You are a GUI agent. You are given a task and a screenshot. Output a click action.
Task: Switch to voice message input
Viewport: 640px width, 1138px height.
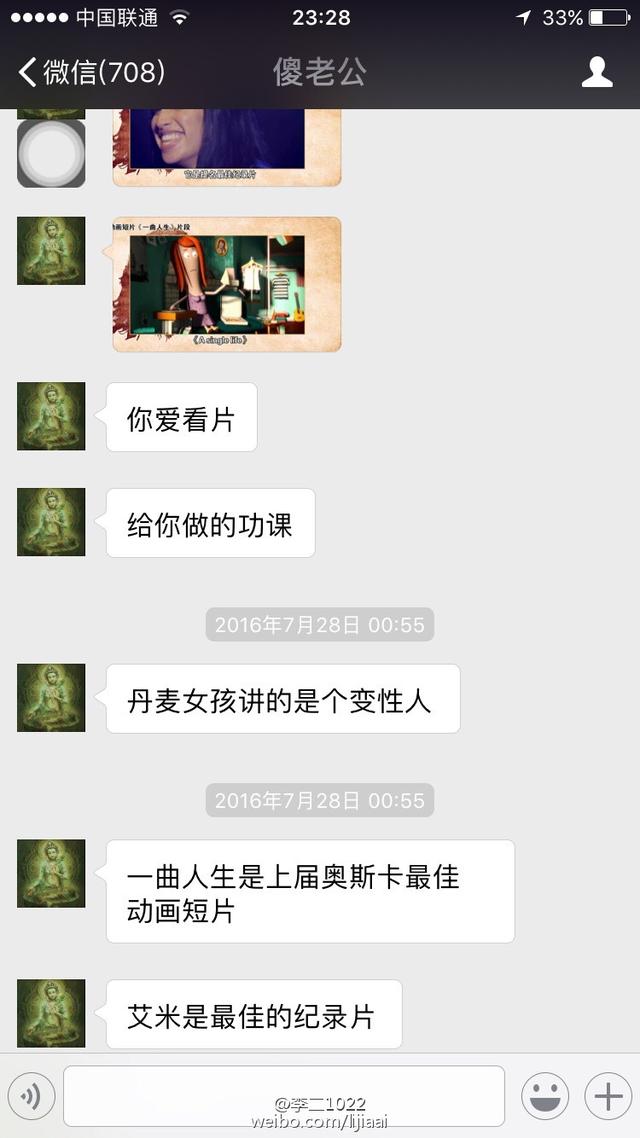point(31,1097)
